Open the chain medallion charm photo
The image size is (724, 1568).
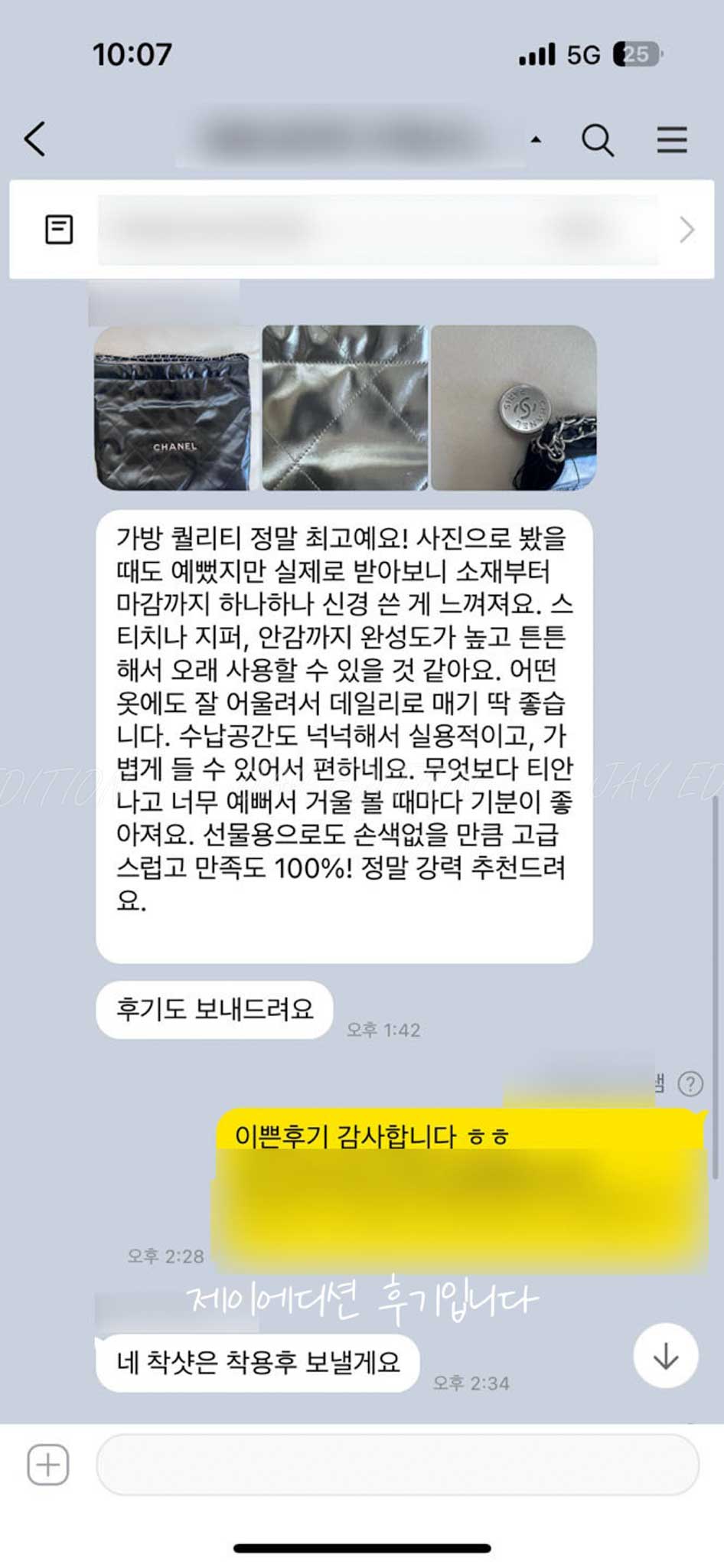coord(514,408)
